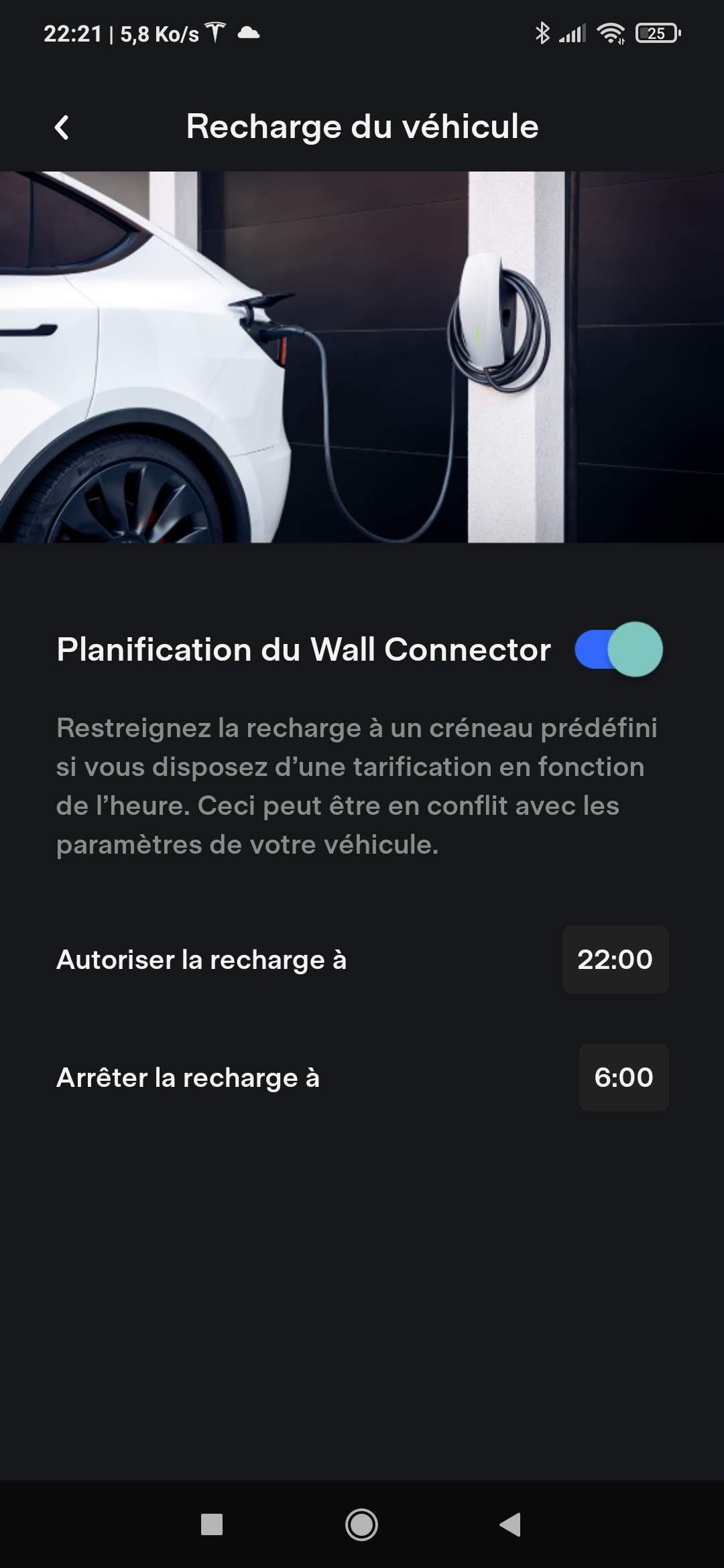
Task: Open recent apps from the navigation bar
Action: (212, 1524)
